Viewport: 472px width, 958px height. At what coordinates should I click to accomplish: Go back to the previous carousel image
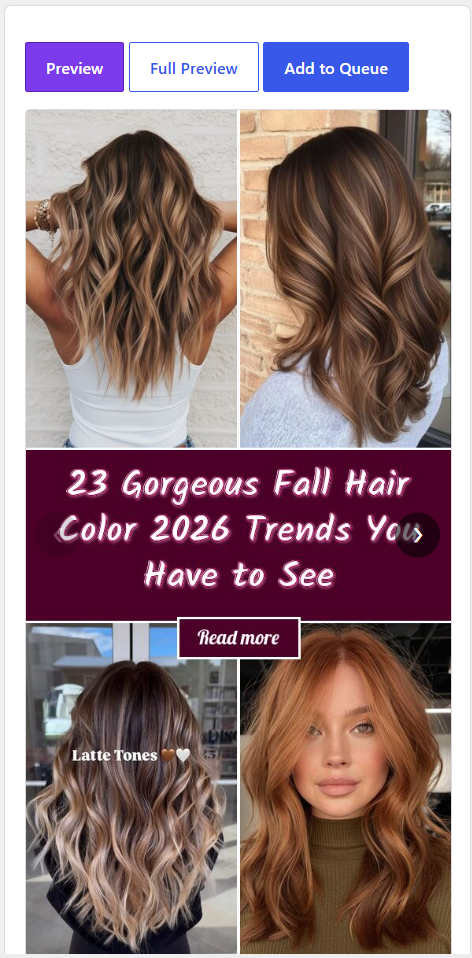(59, 535)
